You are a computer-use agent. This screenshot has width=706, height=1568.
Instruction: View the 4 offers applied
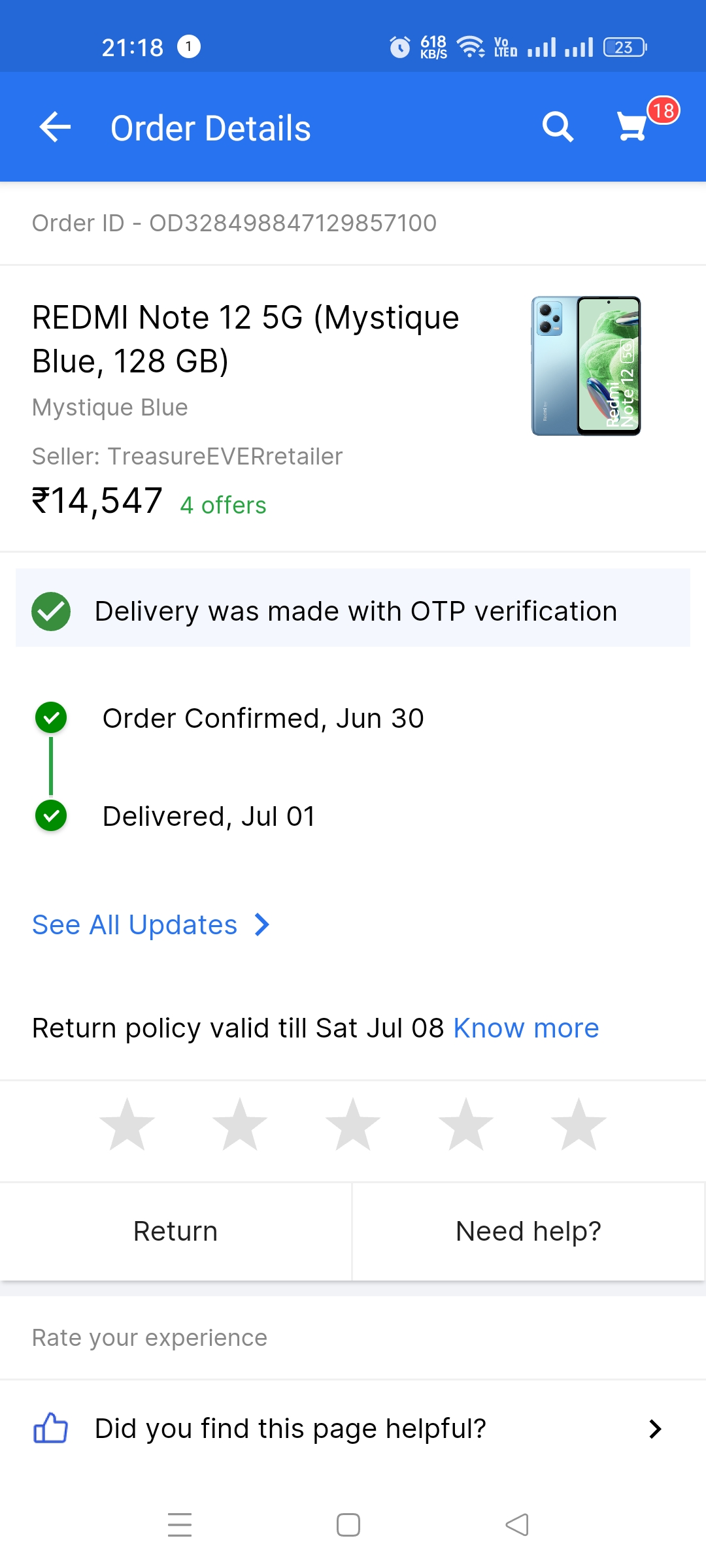(x=223, y=505)
